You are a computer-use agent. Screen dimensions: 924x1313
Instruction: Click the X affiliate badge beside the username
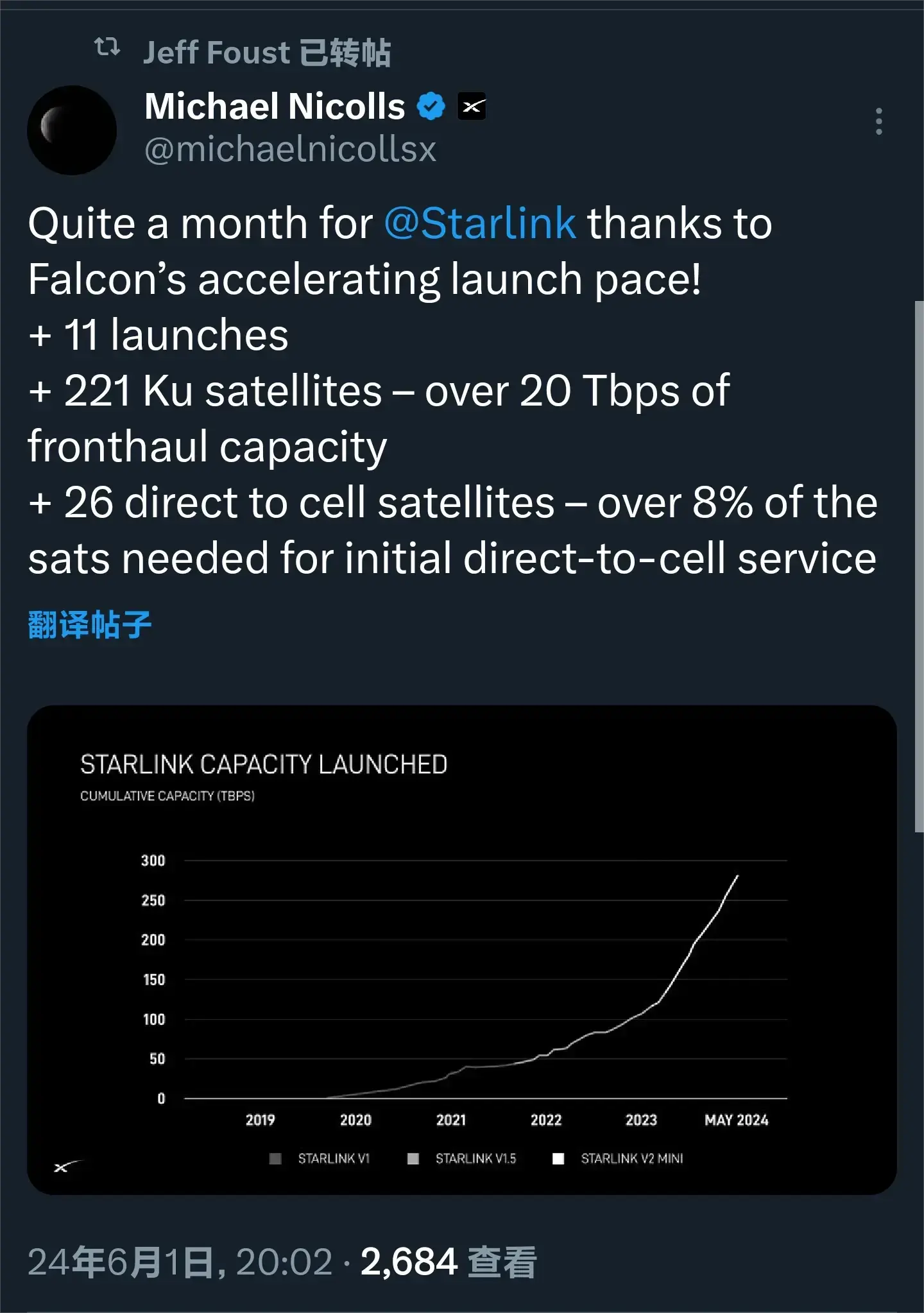pyautogui.click(x=472, y=107)
